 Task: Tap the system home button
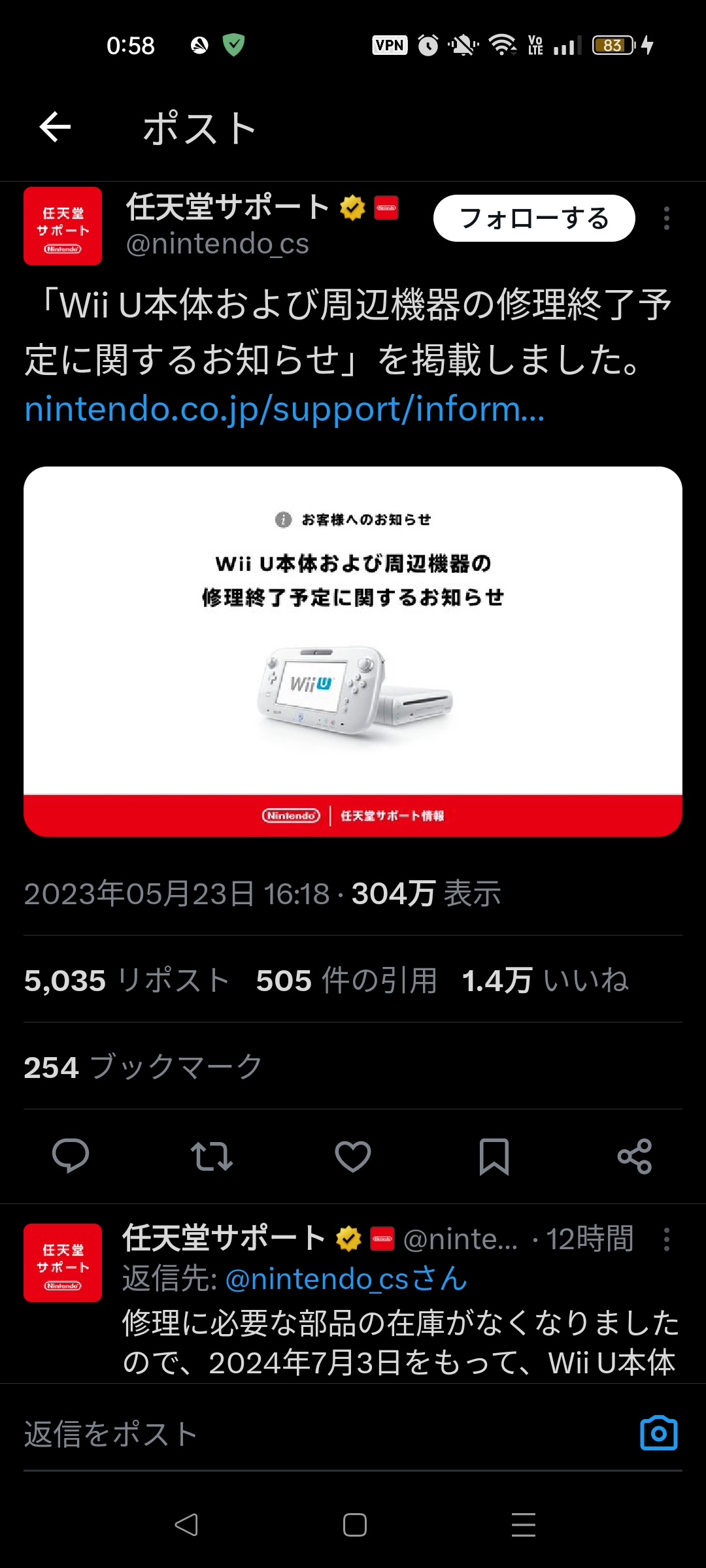coord(354,1525)
